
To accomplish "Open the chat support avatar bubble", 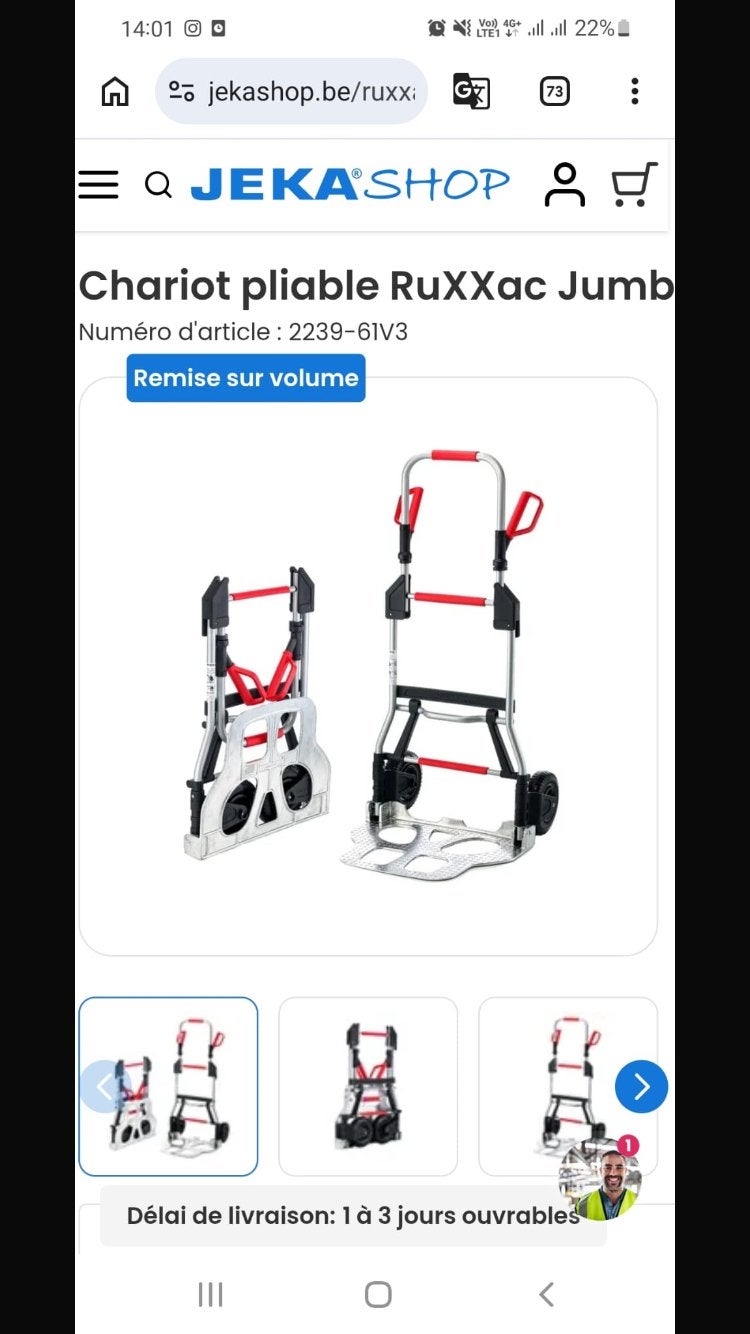I will (x=600, y=1180).
